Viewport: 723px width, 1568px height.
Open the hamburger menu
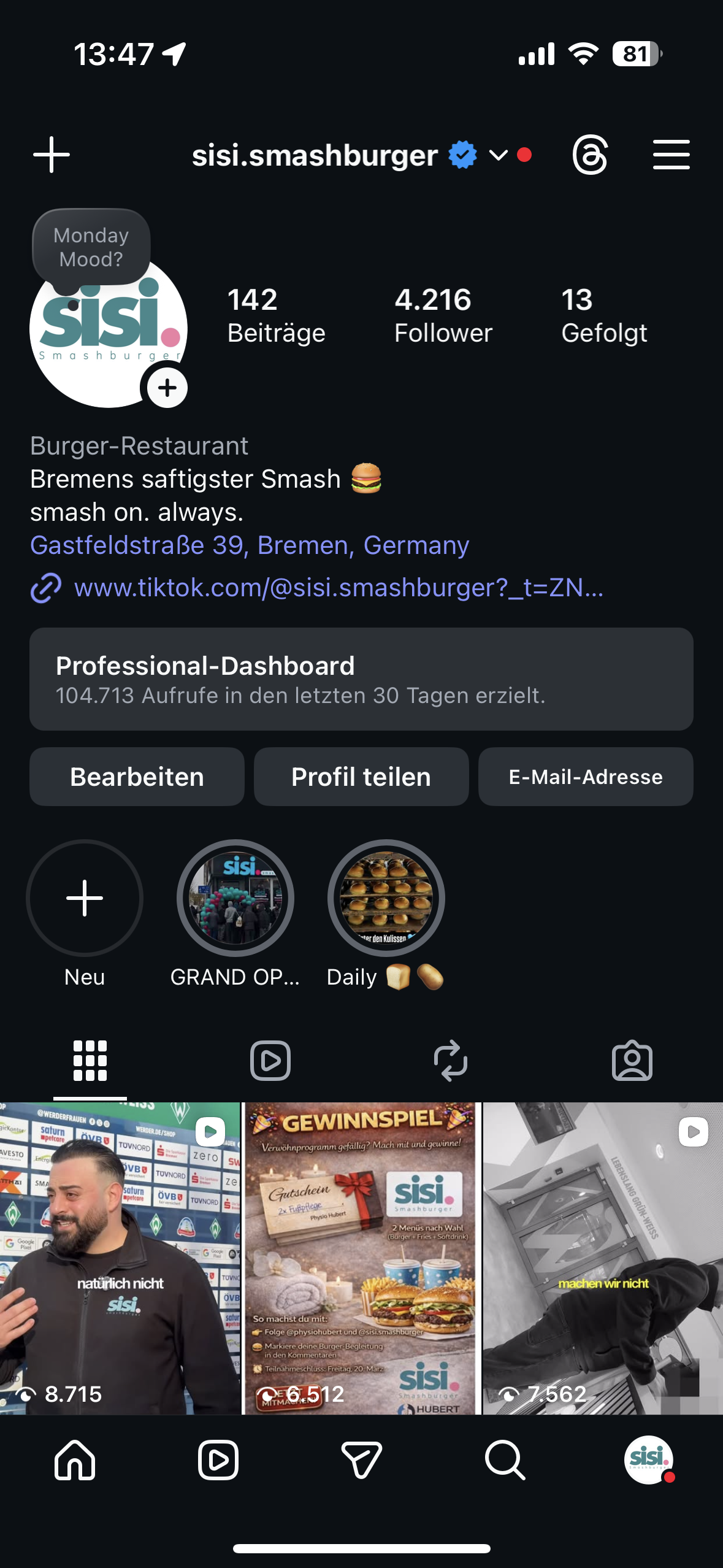coord(671,155)
